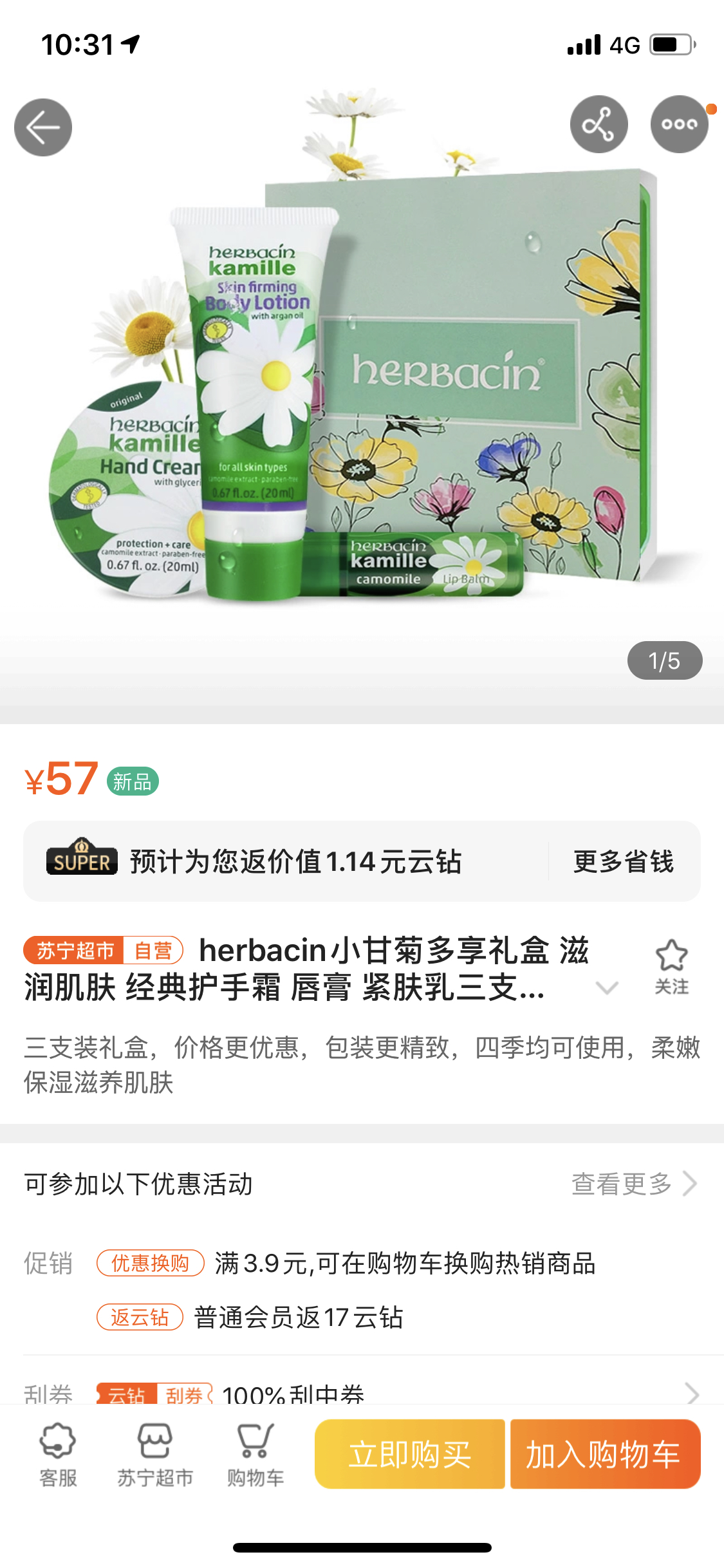Viewport: 724px width, 1568px height.
Task: Go to 苏宁超市 store
Action: 155,1455
